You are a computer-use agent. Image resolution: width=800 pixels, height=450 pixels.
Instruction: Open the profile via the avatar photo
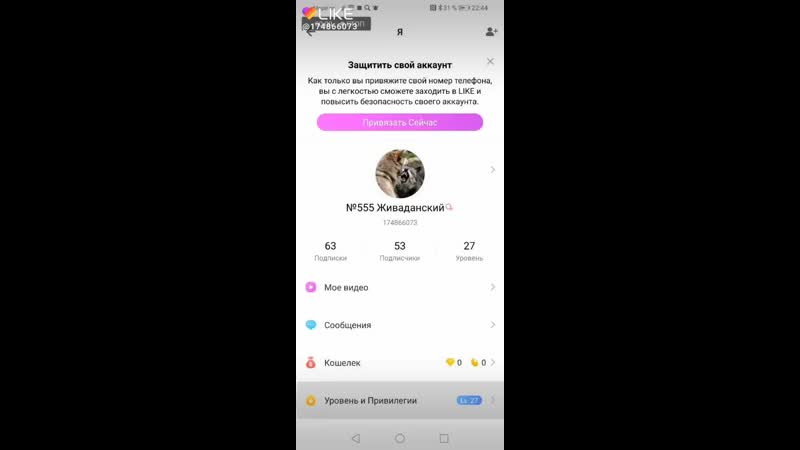pos(400,173)
